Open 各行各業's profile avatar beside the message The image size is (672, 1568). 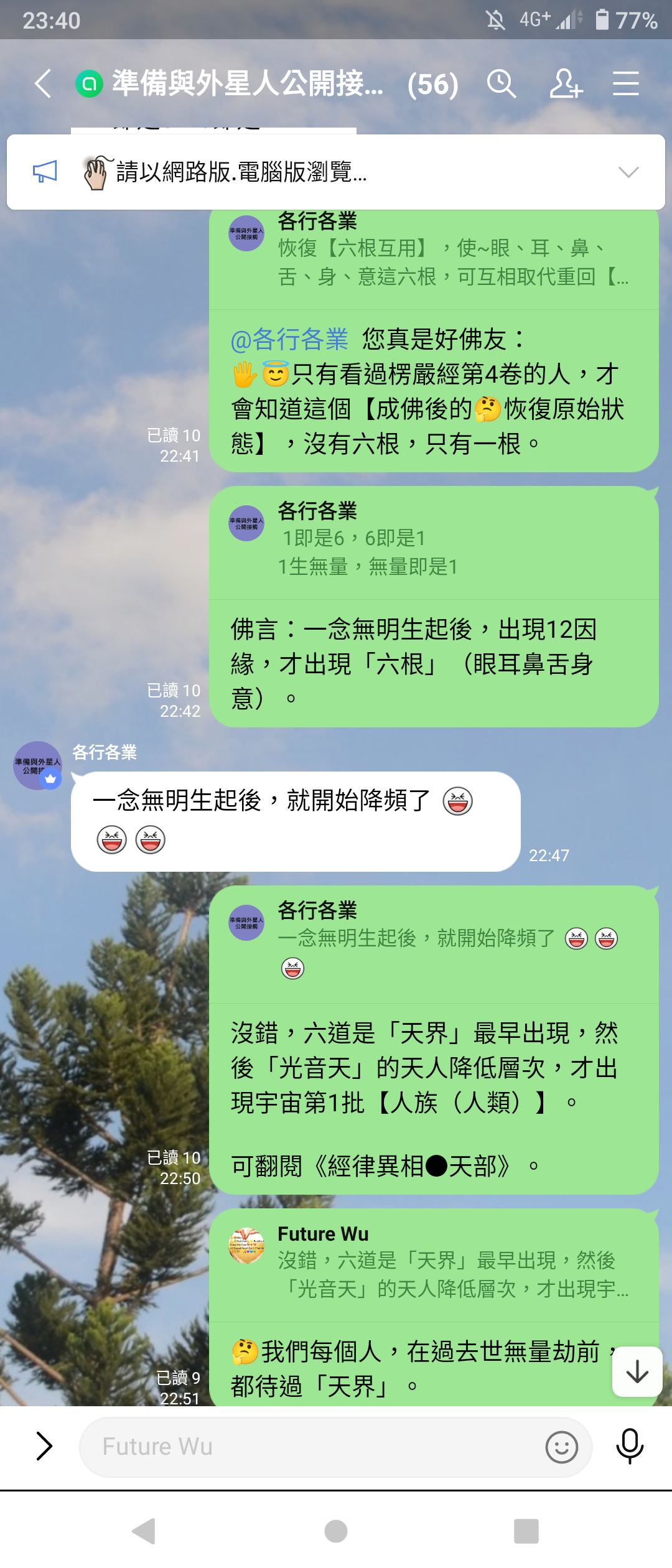click(x=37, y=765)
